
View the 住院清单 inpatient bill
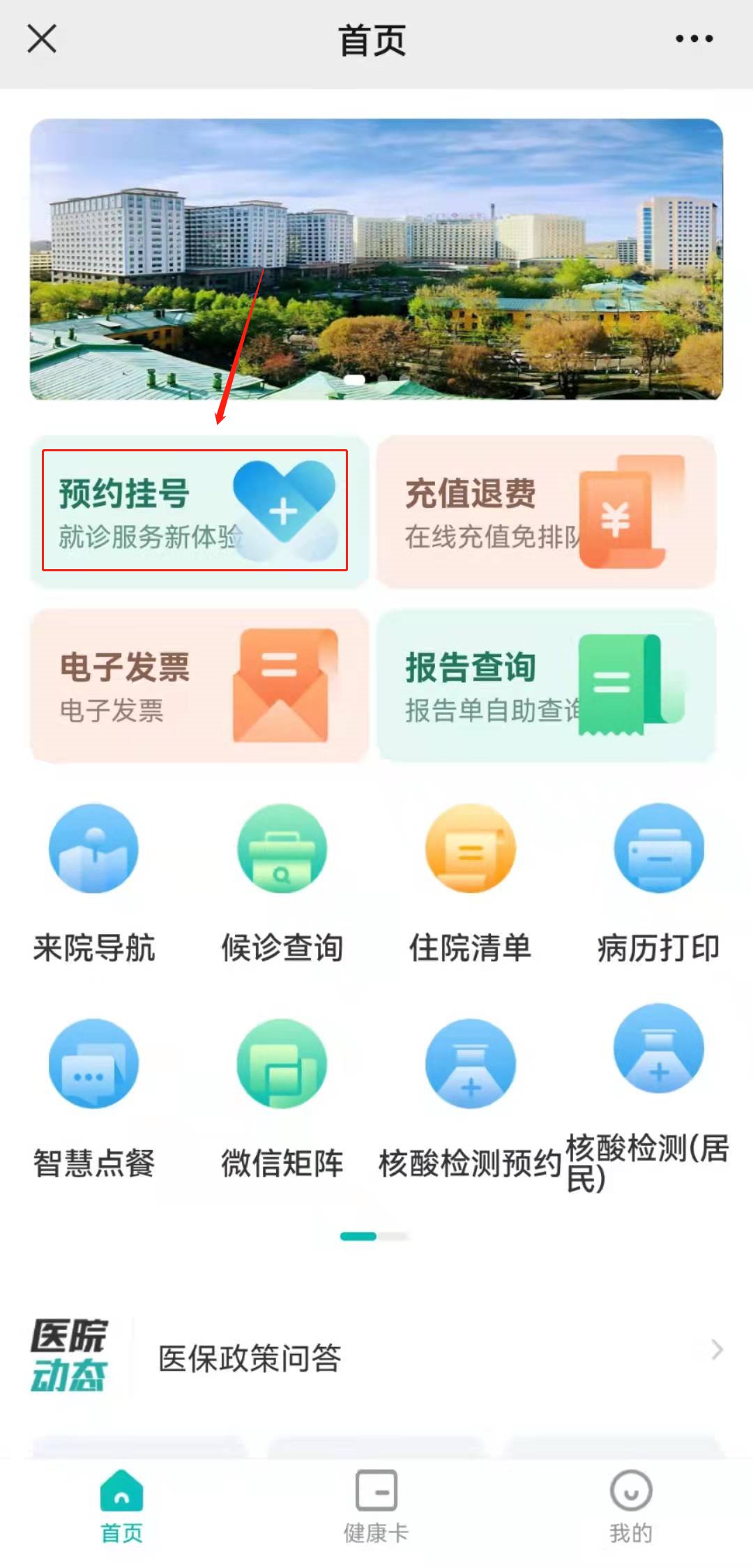click(x=471, y=882)
